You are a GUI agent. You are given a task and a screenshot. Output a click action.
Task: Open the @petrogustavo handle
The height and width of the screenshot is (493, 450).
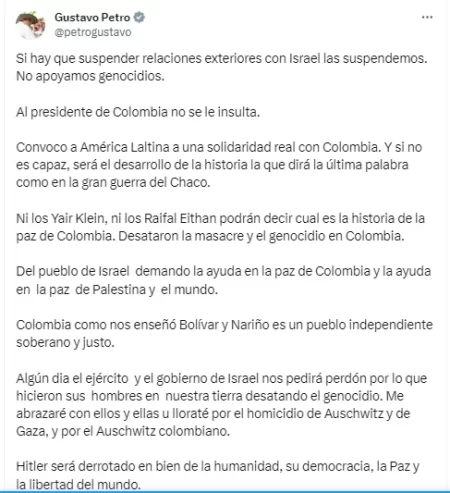pos(93,32)
